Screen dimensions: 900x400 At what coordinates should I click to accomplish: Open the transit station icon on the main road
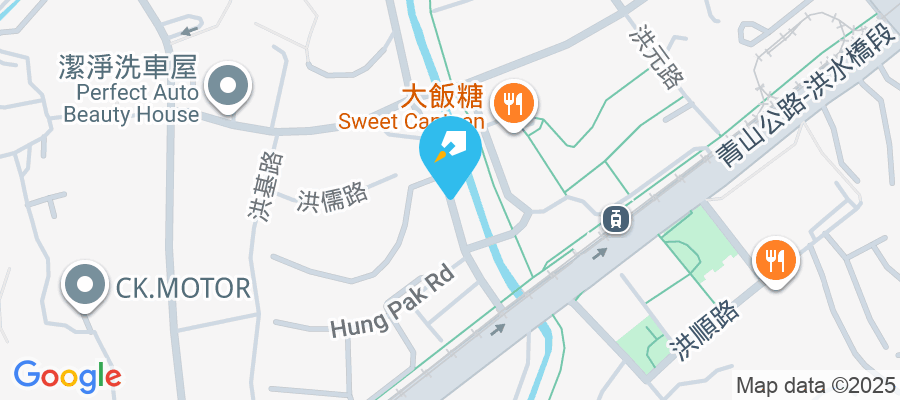coord(613,217)
